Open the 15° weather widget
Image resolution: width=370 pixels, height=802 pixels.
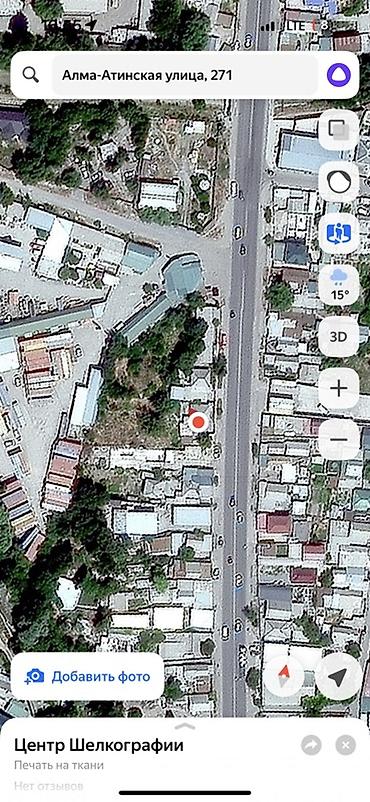tap(339, 285)
